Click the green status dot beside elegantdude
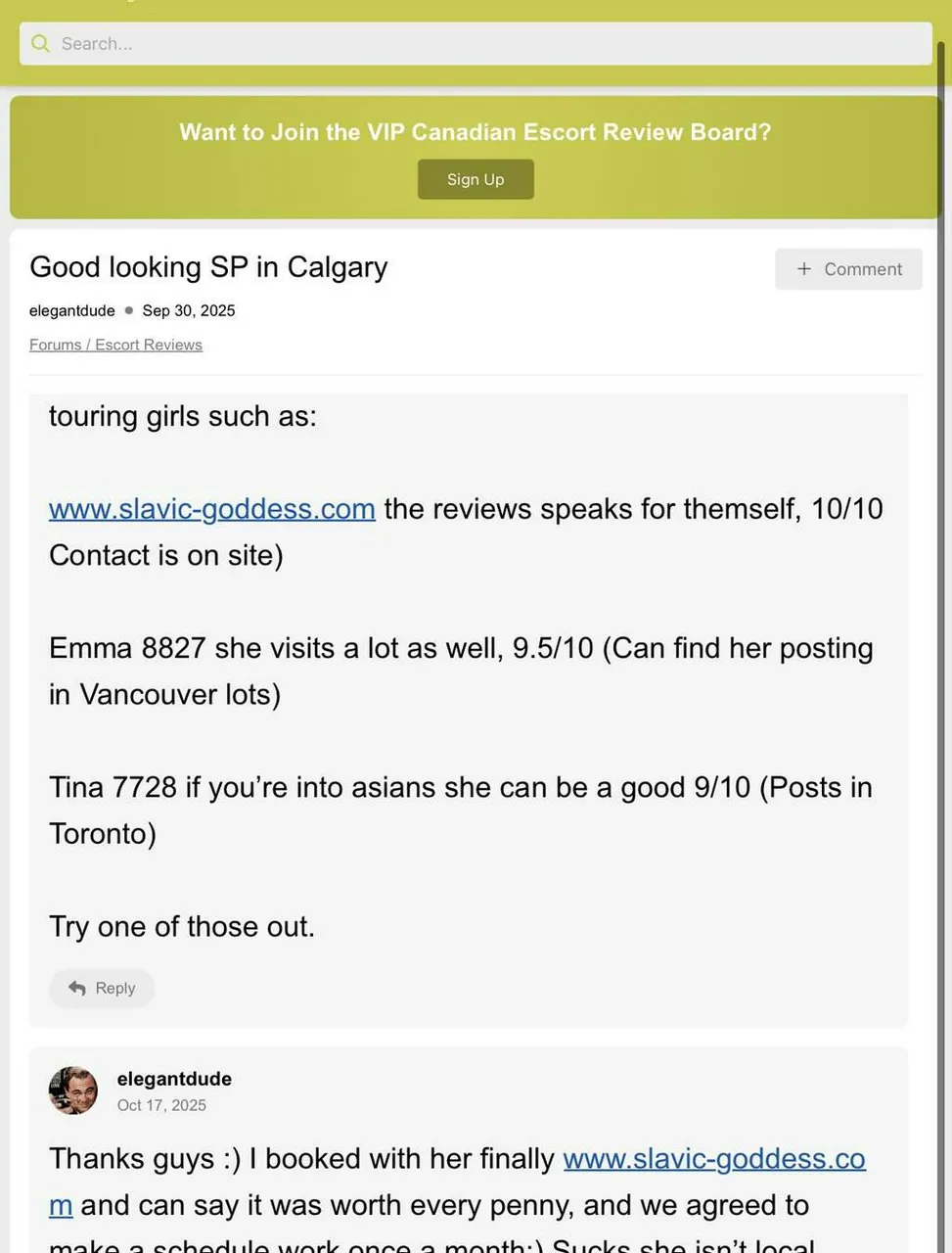The image size is (952, 1253). (x=127, y=308)
